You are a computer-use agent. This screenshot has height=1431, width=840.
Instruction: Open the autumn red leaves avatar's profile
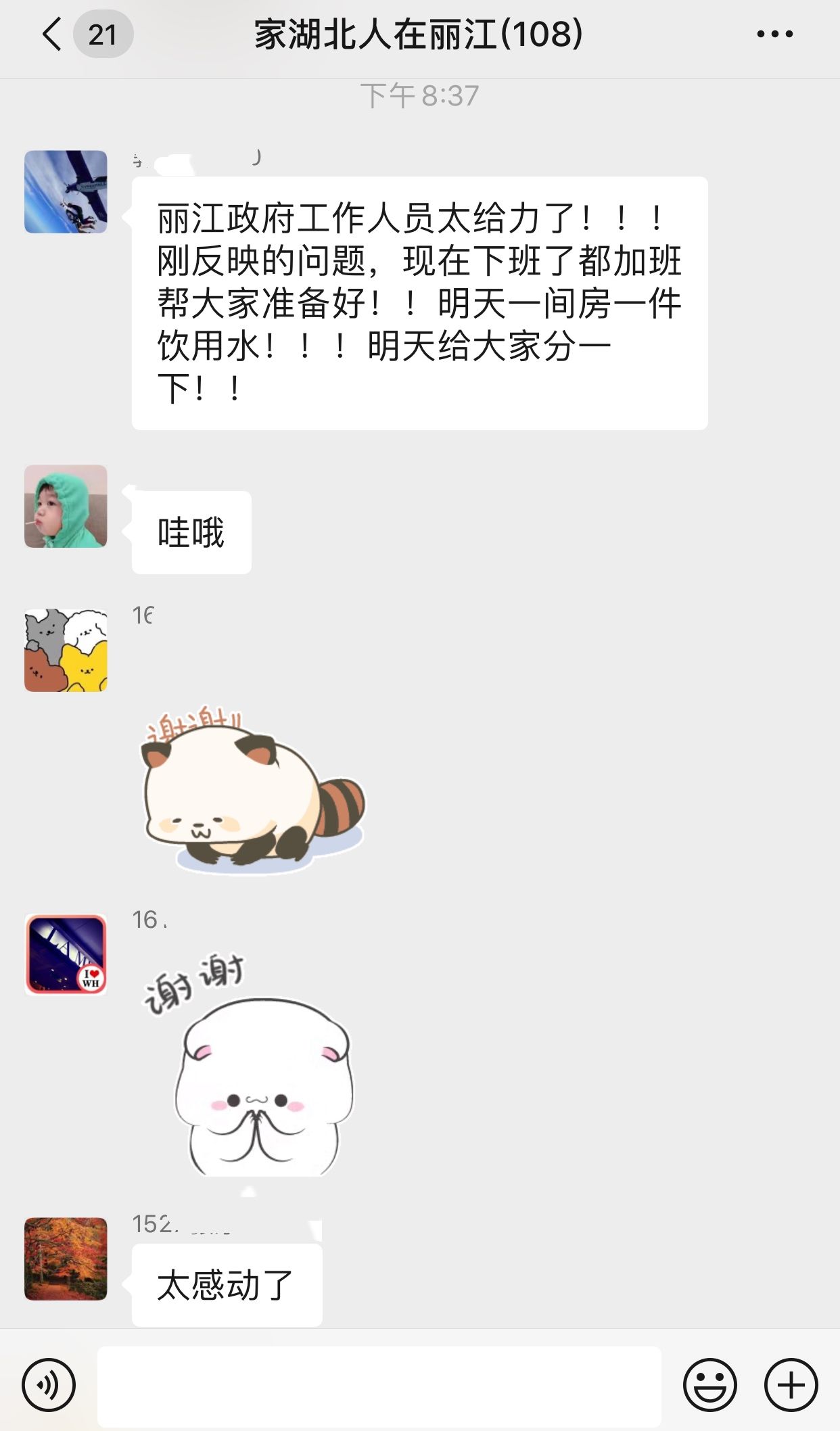click(66, 1259)
